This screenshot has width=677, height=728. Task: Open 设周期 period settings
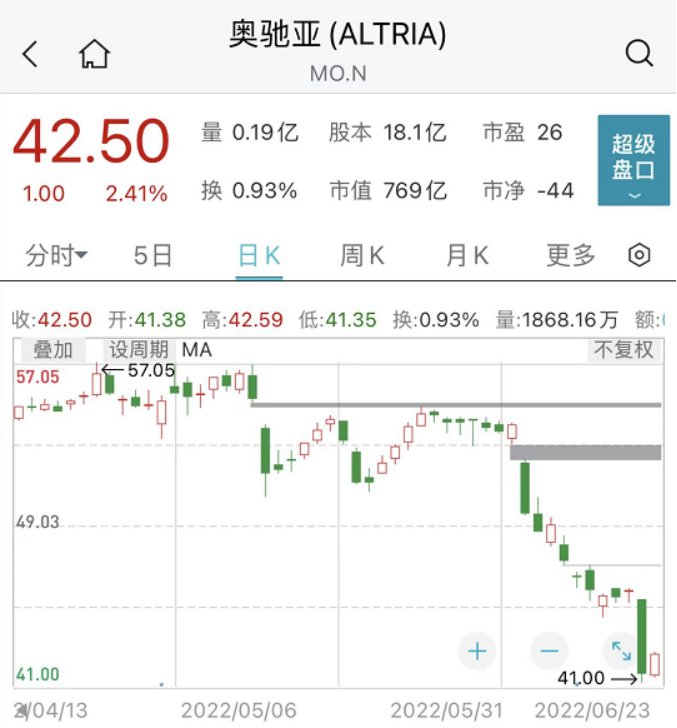(139, 350)
